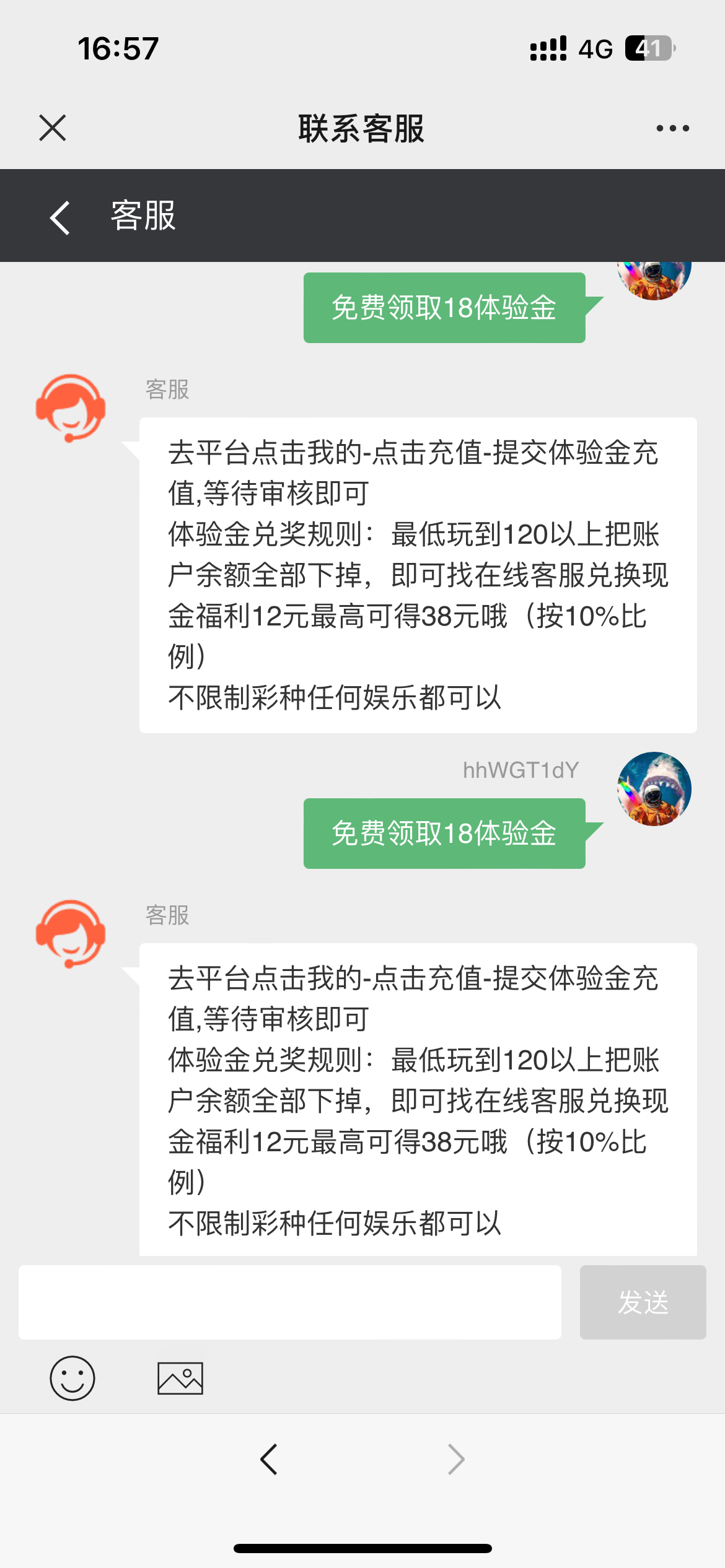Screen dimensions: 725x1568
Task: Tap the 发送 send button
Action: coord(643,1302)
